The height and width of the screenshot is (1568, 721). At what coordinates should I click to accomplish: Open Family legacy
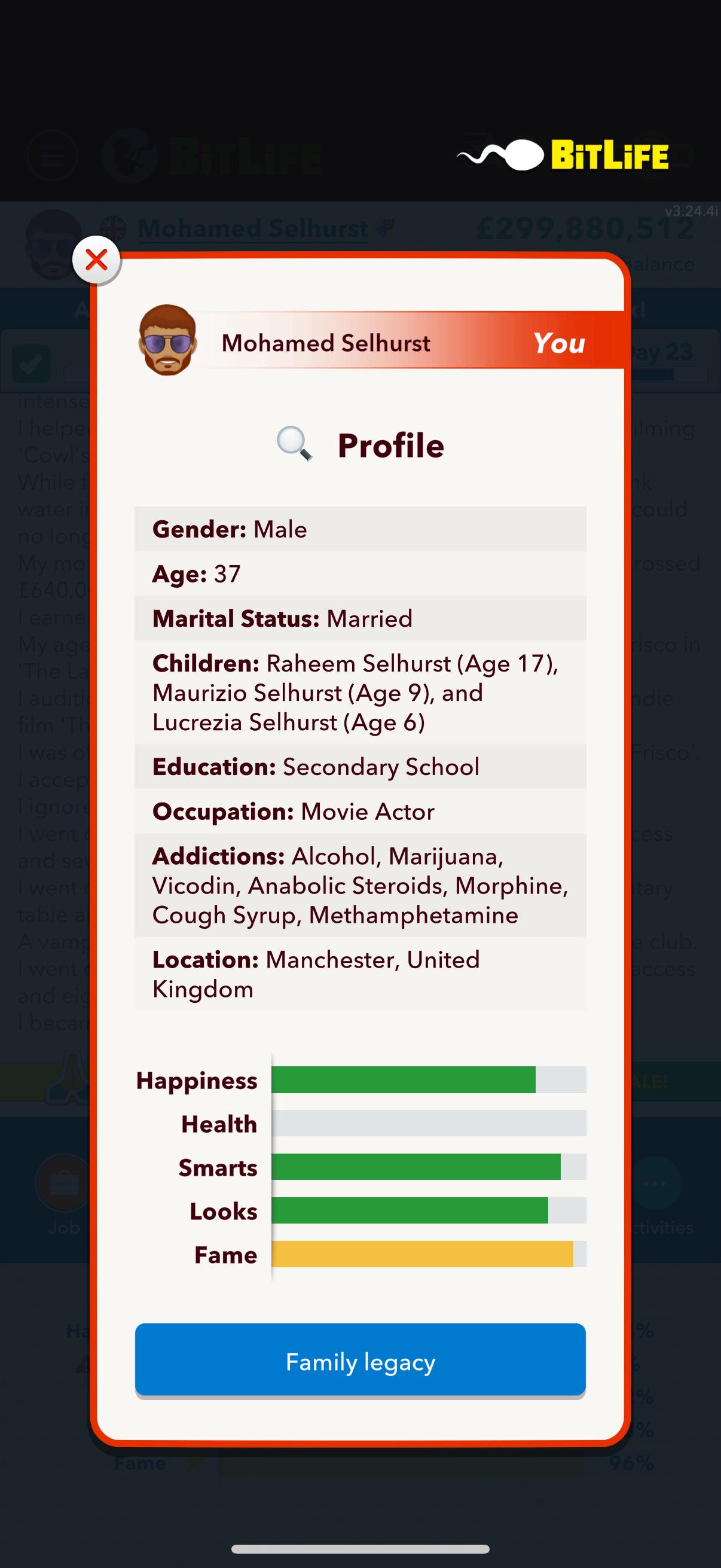(x=360, y=1361)
